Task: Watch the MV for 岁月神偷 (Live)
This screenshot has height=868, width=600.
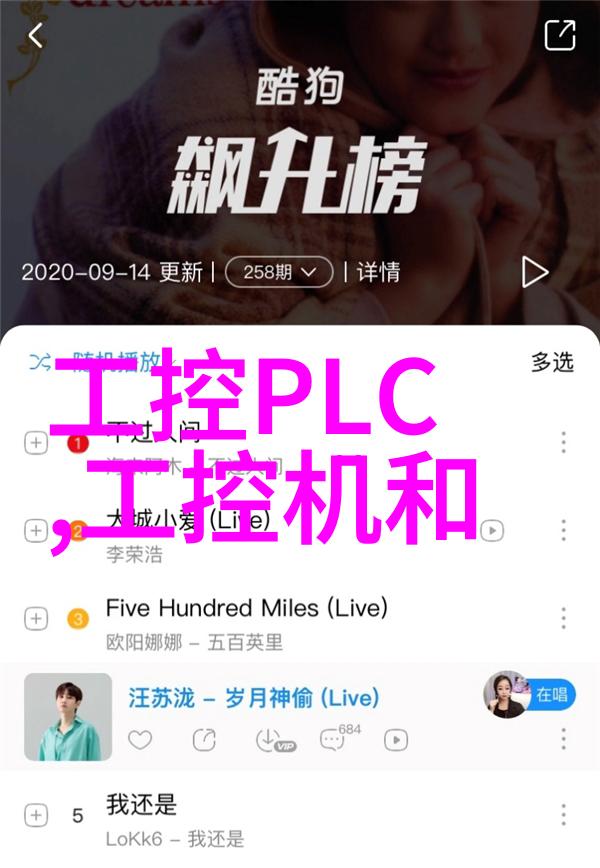Action: 397,740
